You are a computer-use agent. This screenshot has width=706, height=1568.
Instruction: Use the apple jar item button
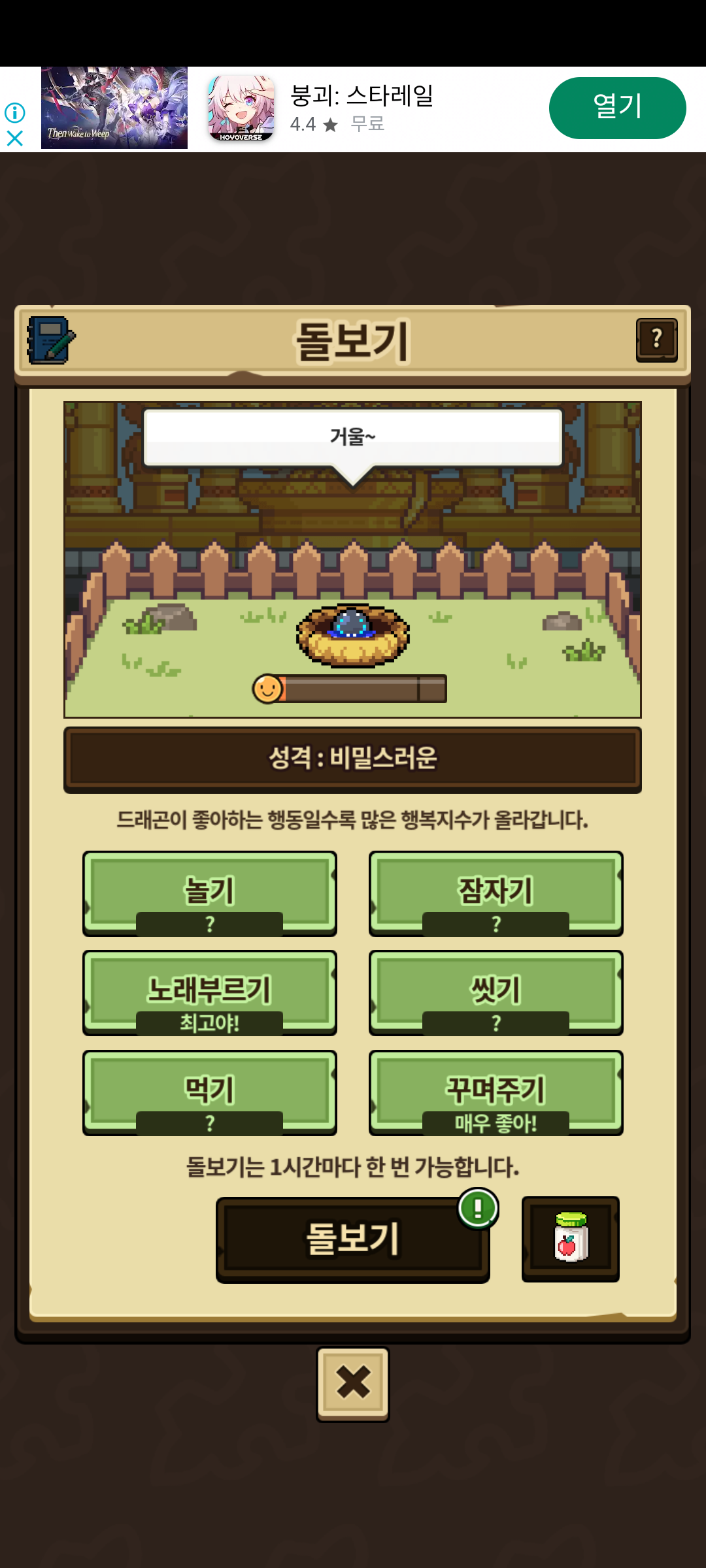[x=571, y=1239]
